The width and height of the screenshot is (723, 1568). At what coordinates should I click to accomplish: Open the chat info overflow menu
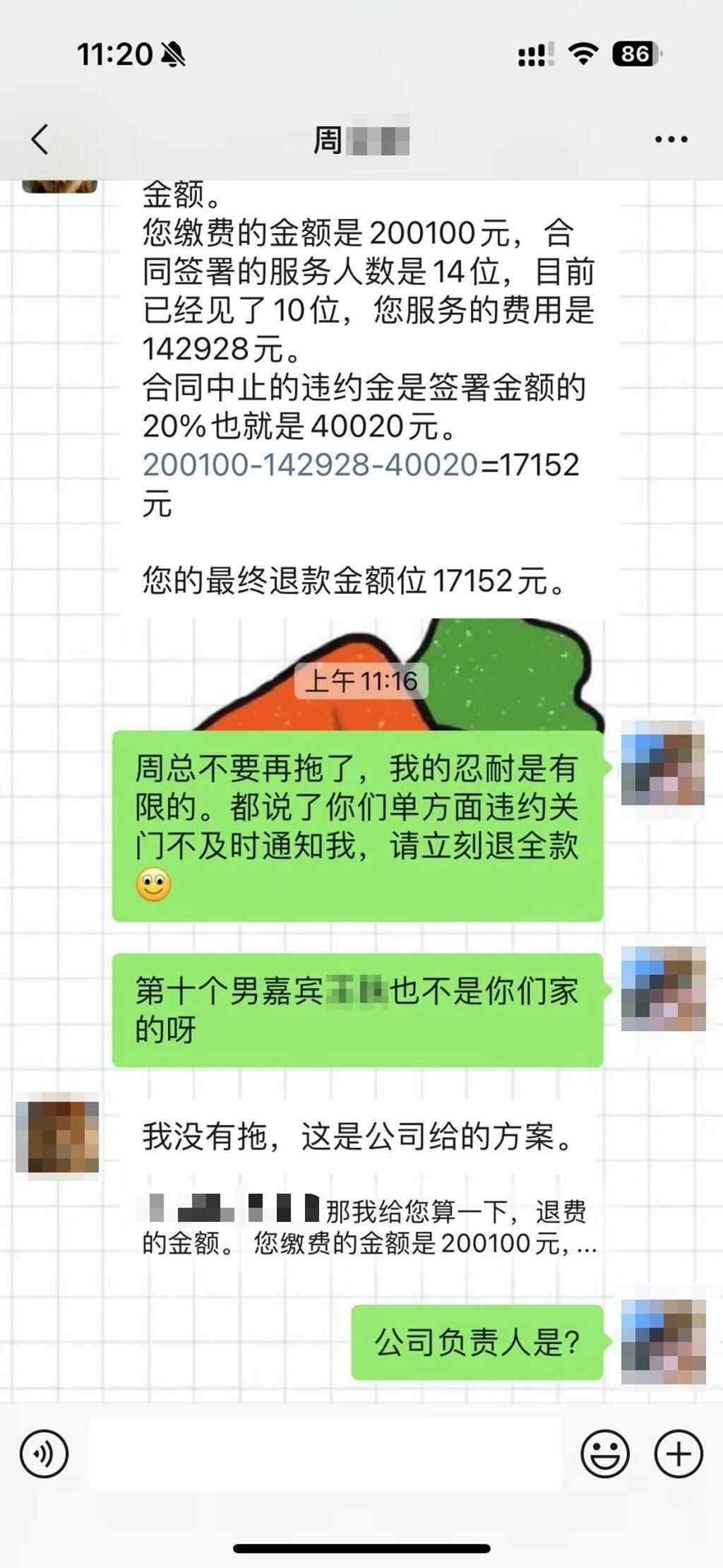[x=670, y=140]
